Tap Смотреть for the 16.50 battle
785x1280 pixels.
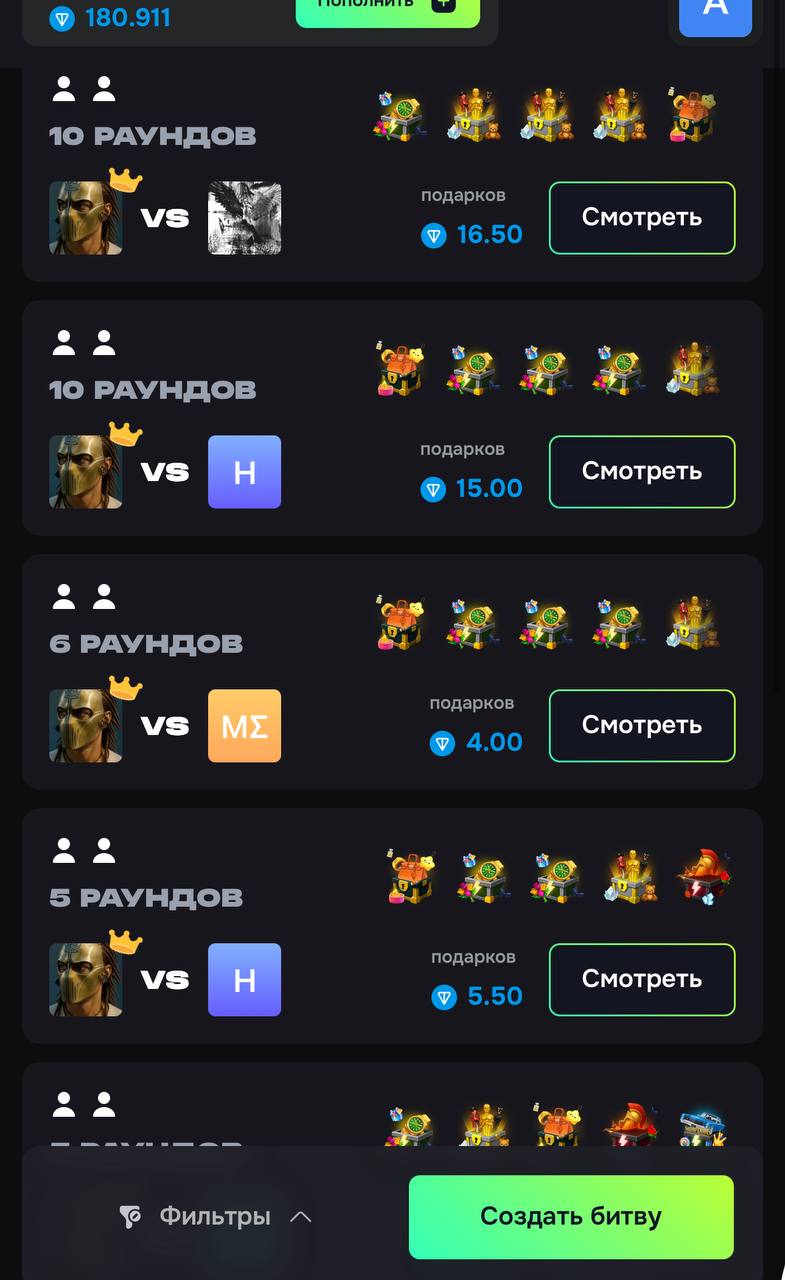tap(641, 218)
